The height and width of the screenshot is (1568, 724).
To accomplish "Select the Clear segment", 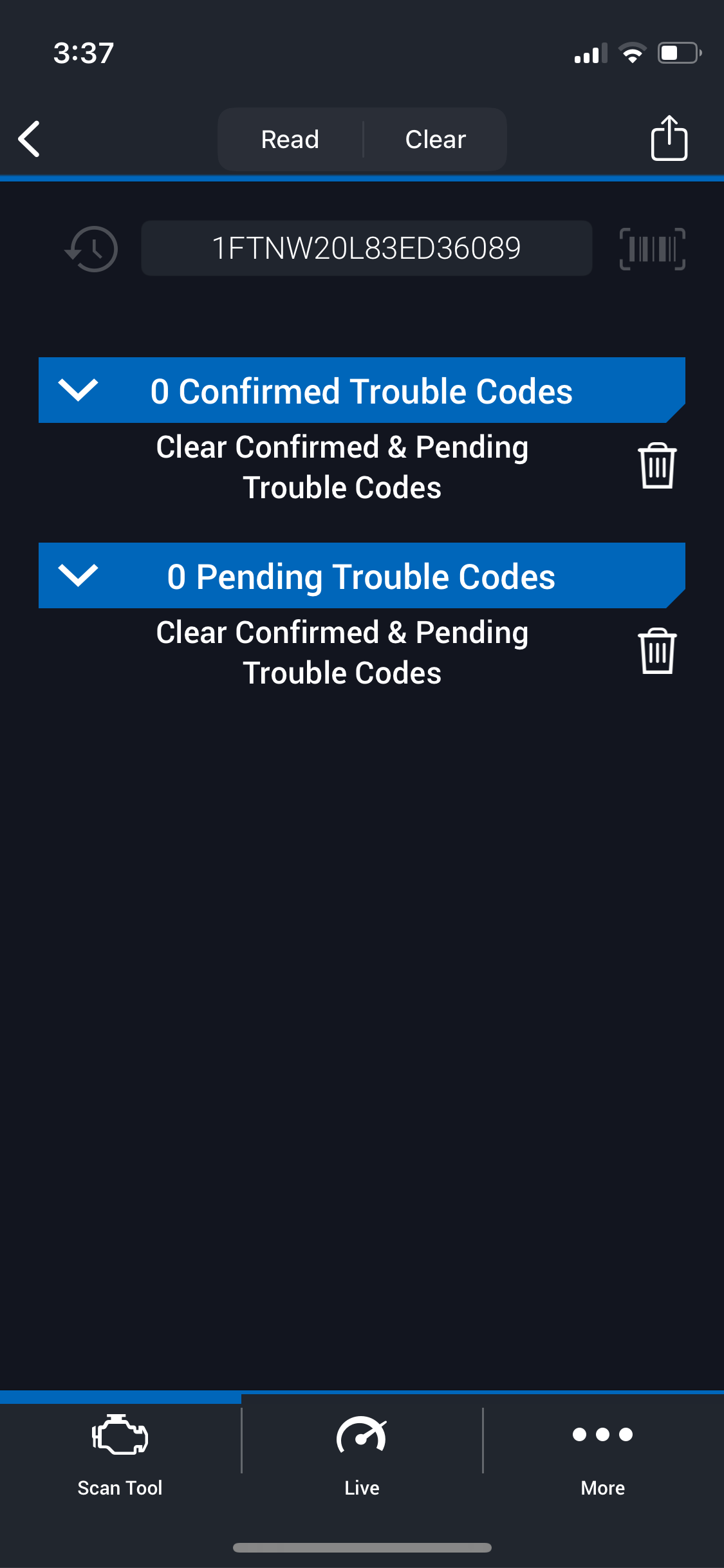I will (x=435, y=140).
